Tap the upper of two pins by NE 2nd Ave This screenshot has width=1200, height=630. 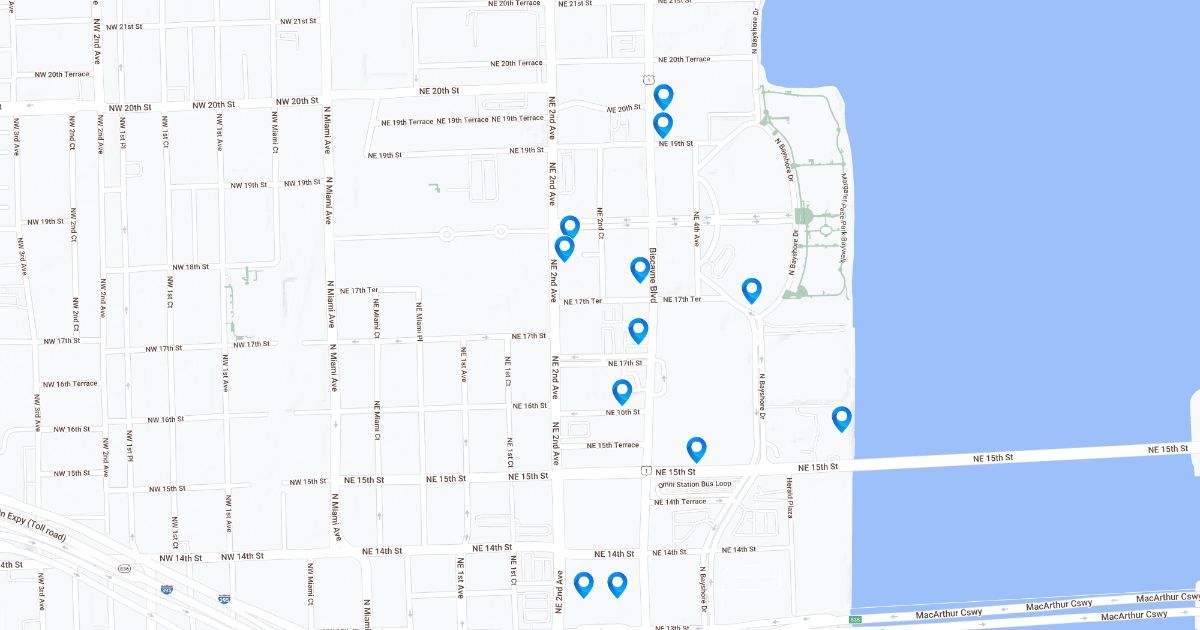570,227
